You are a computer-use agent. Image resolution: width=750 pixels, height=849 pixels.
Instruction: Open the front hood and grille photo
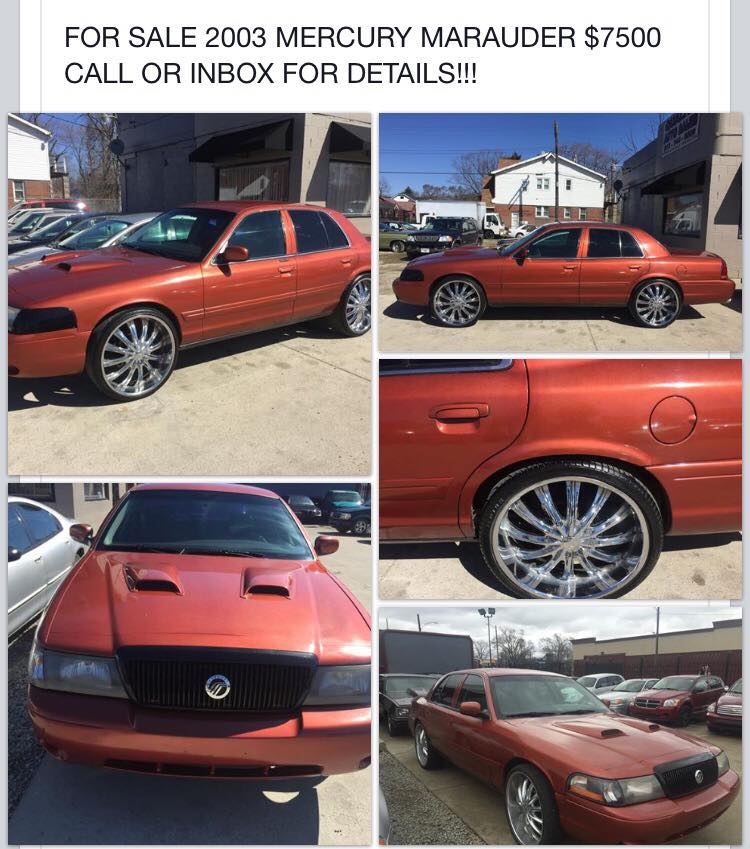(x=189, y=664)
